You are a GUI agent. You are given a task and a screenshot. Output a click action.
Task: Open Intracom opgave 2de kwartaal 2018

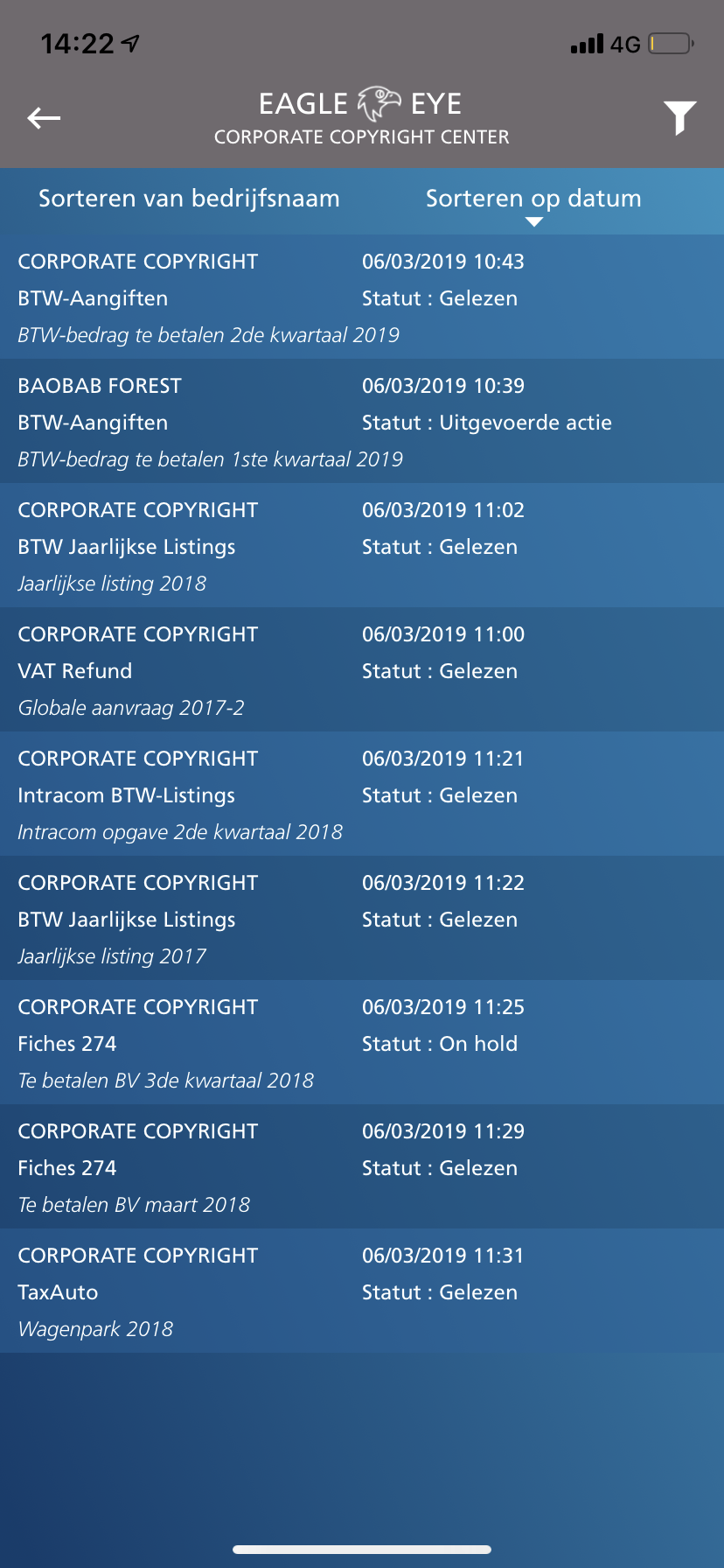click(362, 794)
